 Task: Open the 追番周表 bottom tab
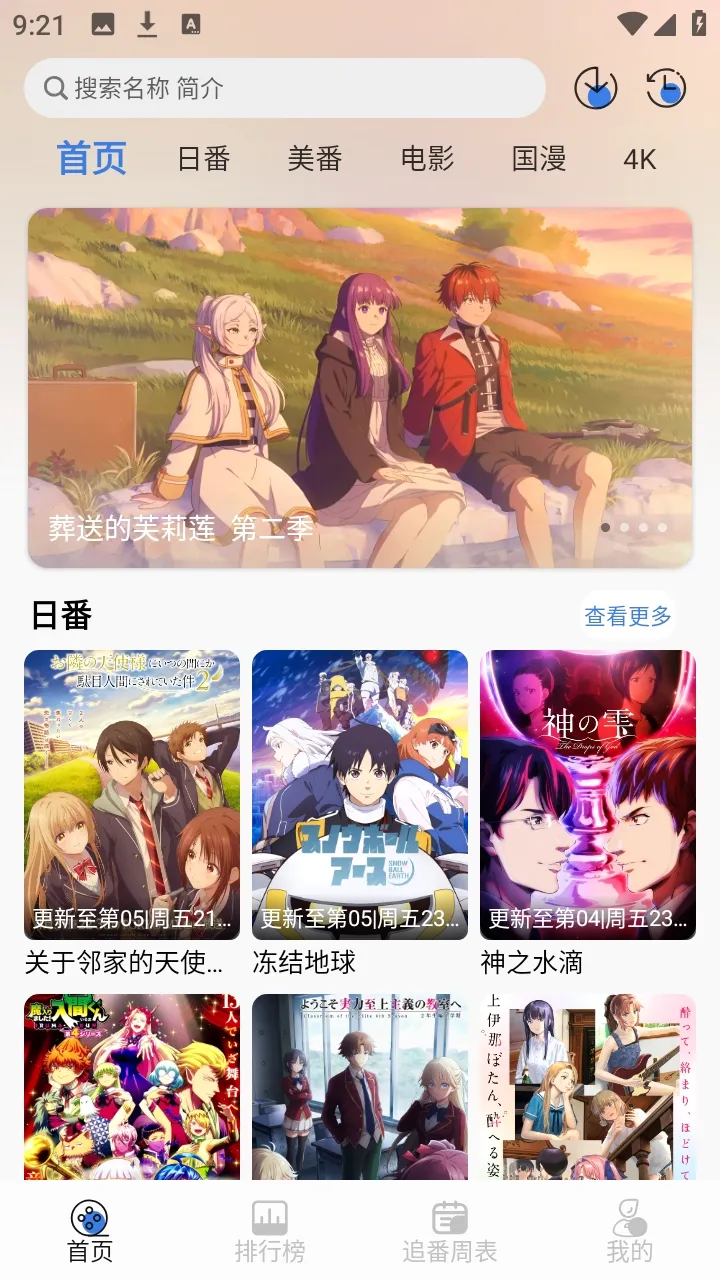450,1232
